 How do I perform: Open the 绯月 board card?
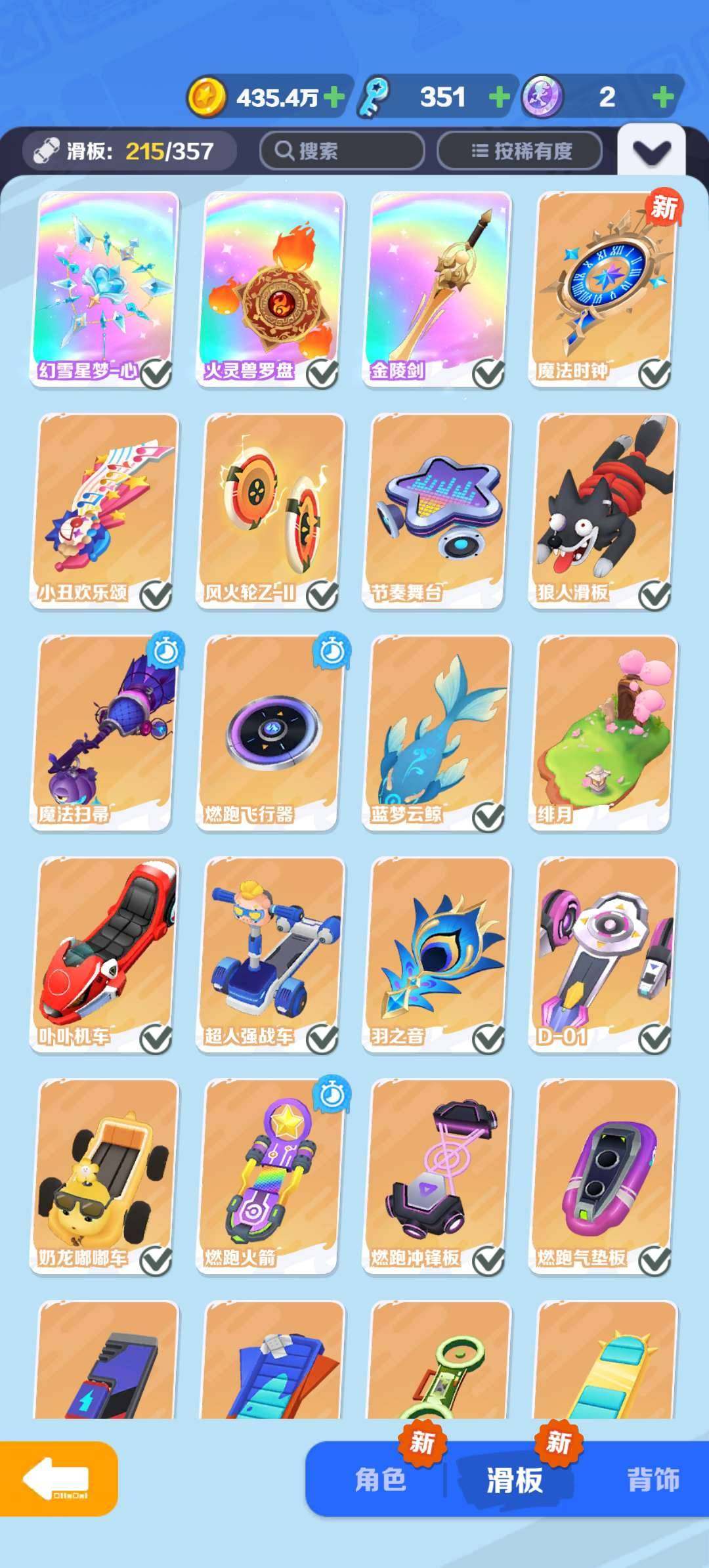603,731
